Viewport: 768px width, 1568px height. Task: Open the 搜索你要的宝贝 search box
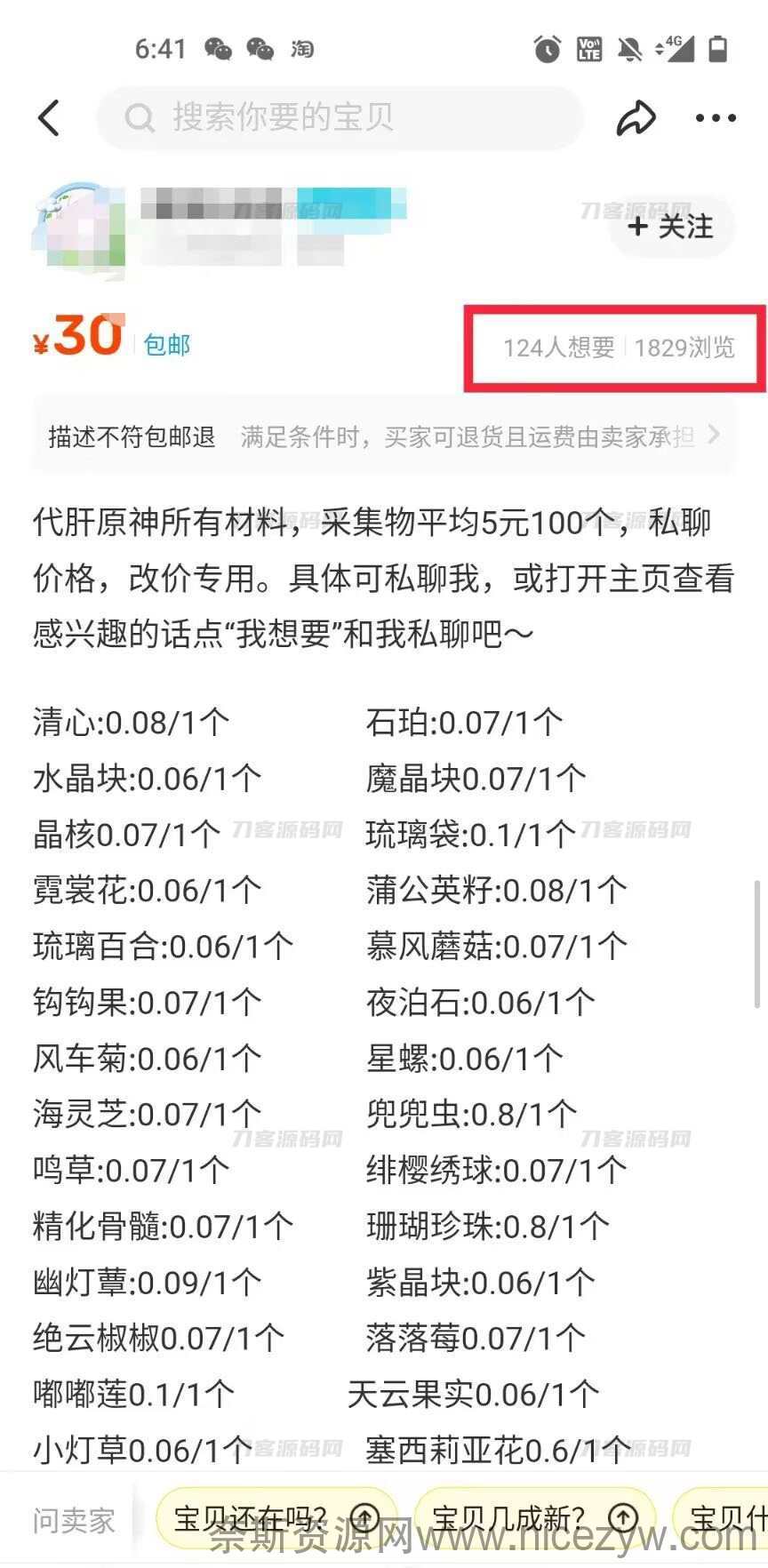(x=340, y=117)
